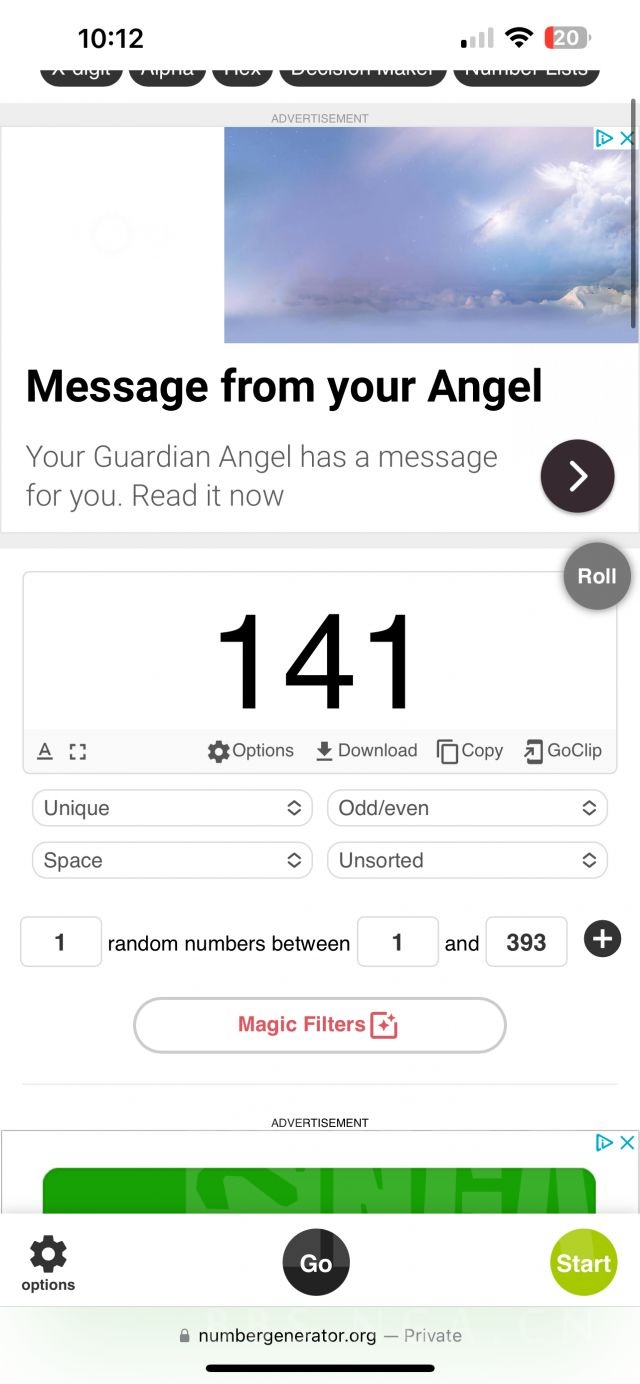Tap the Go button
The width and height of the screenshot is (640, 1384).
coord(316,1263)
